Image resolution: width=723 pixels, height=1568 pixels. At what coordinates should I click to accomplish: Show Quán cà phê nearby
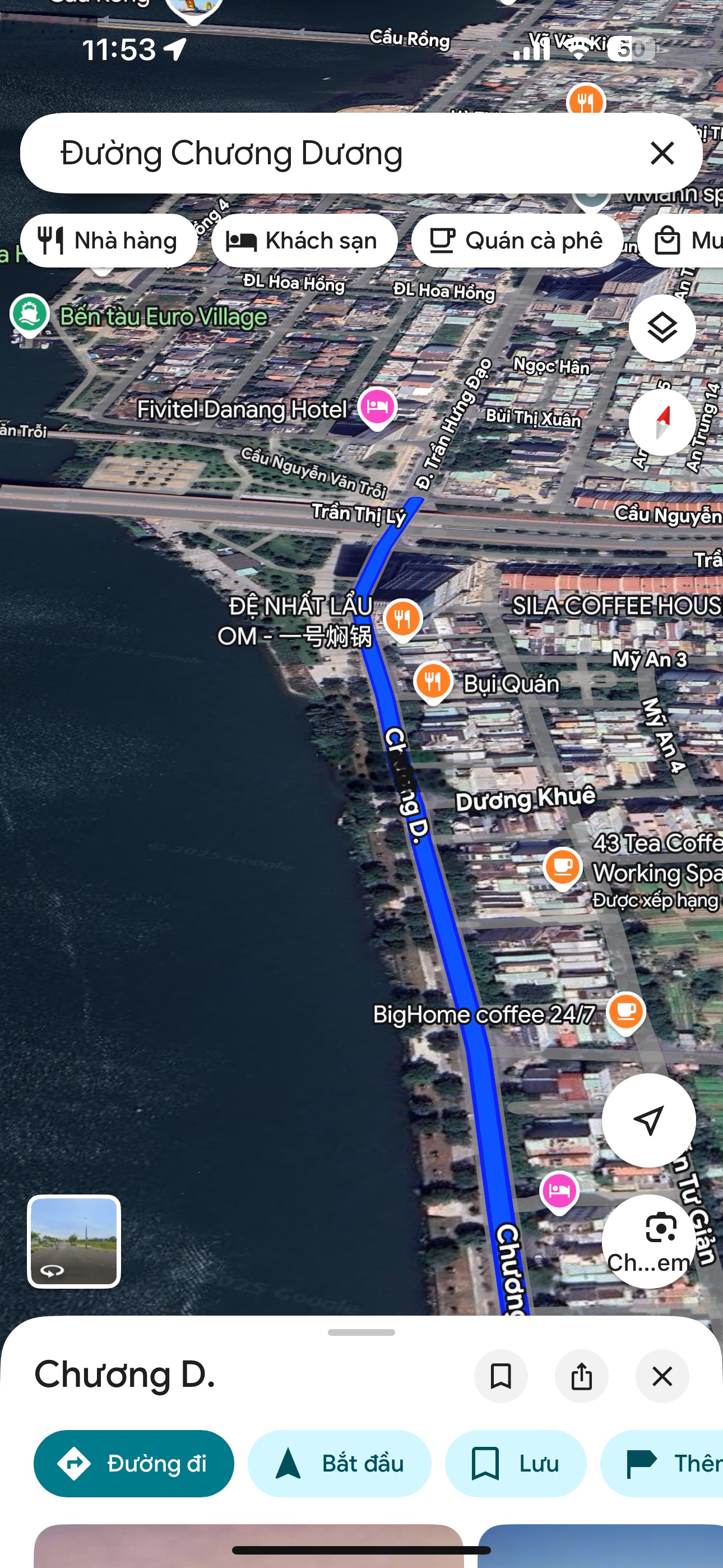(x=517, y=241)
